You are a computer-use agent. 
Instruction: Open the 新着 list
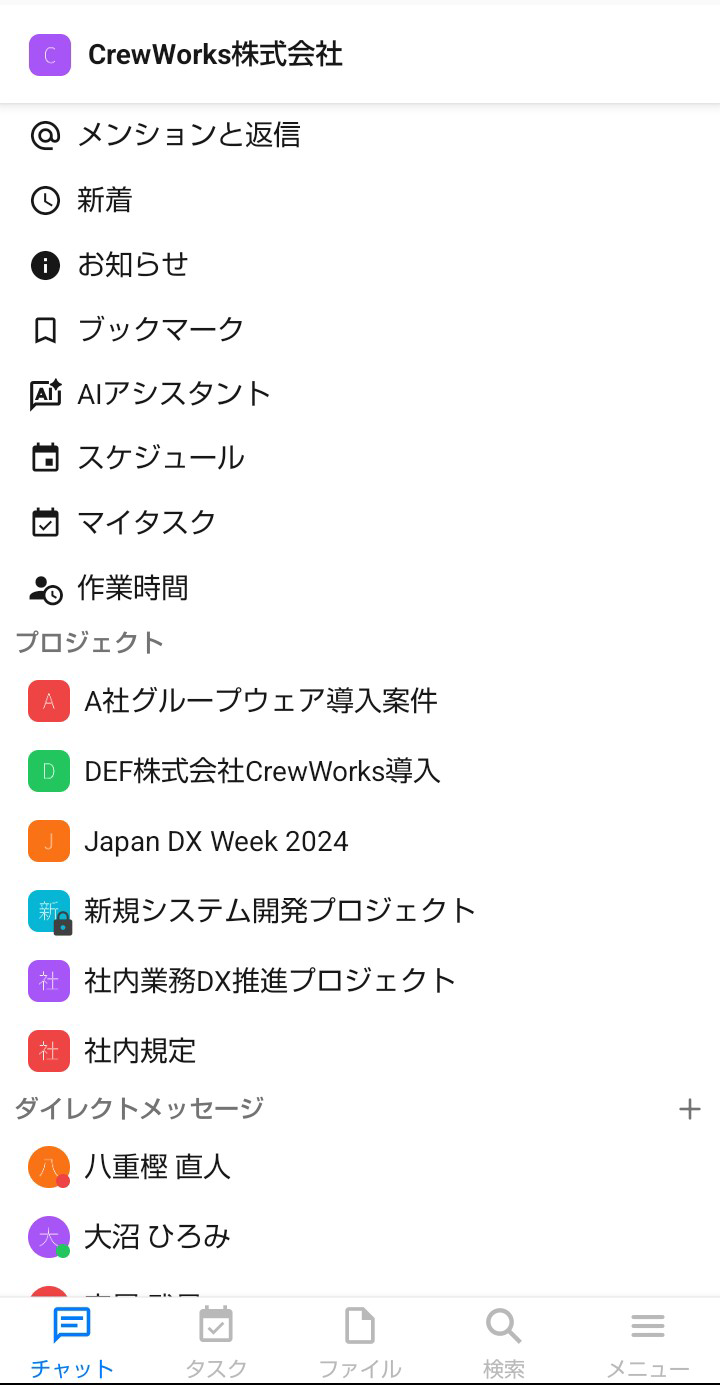[x=104, y=200]
